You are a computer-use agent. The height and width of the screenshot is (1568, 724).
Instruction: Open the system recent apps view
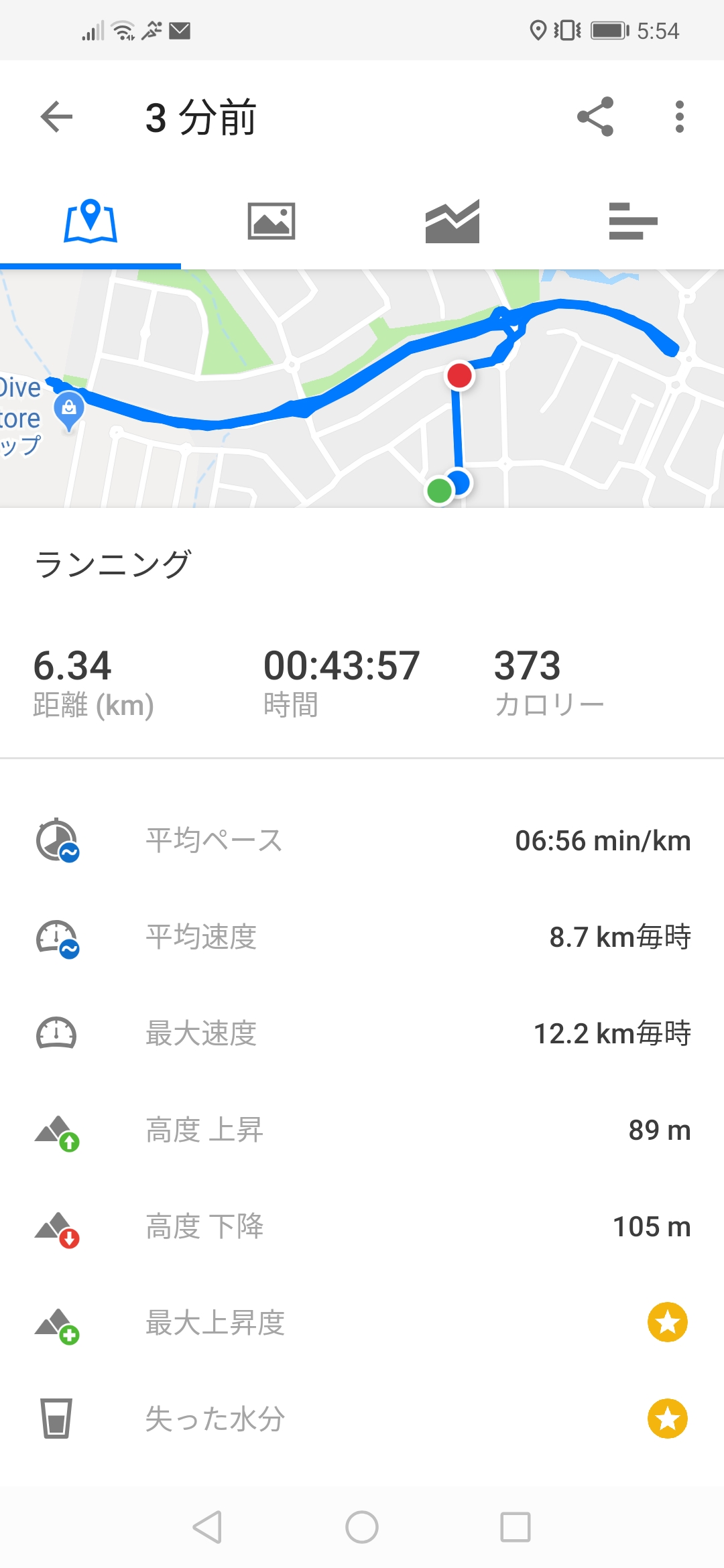coord(515,1528)
